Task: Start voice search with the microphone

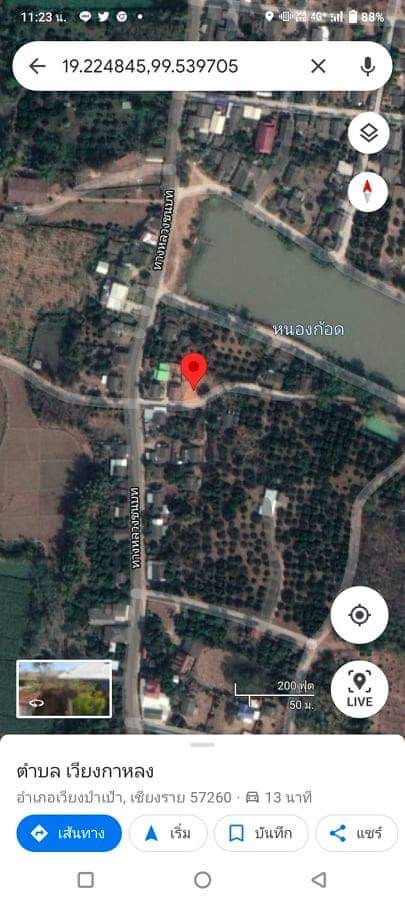Action: 368,66
